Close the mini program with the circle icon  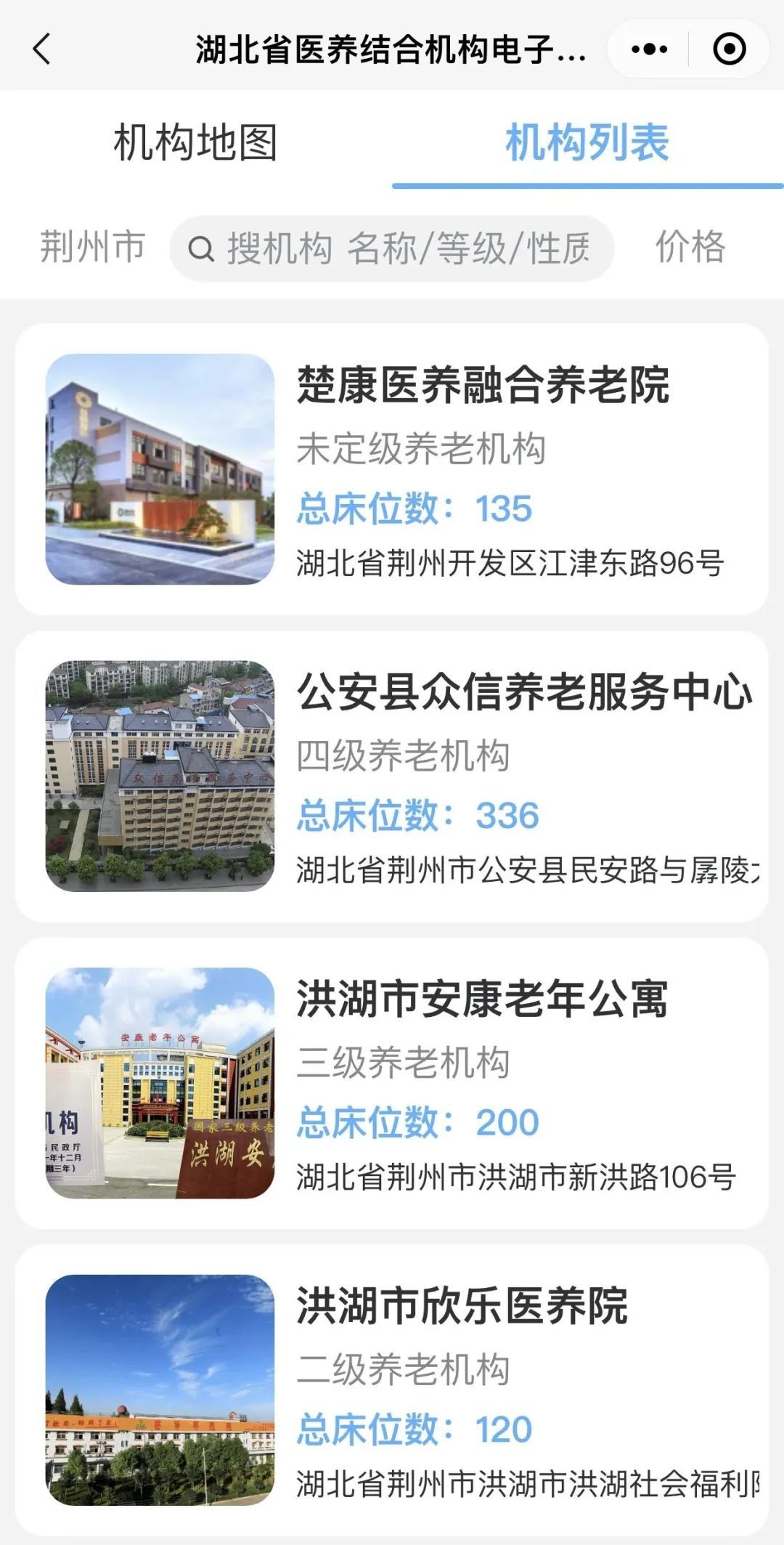point(729,49)
